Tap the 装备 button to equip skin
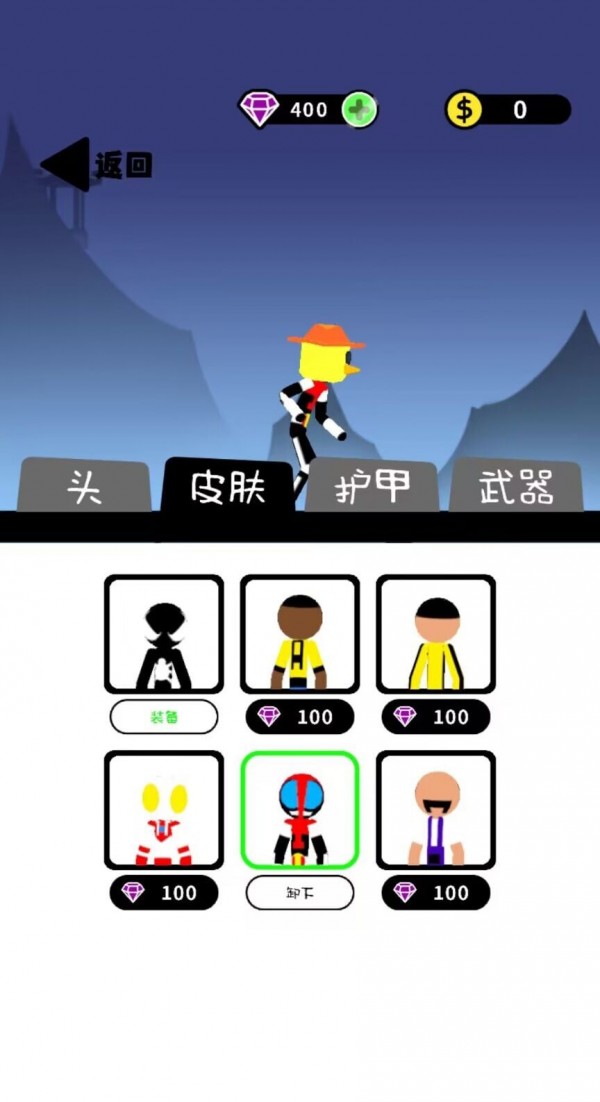Image resolution: width=600 pixels, height=1102 pixels. click(x=164, y=716)
